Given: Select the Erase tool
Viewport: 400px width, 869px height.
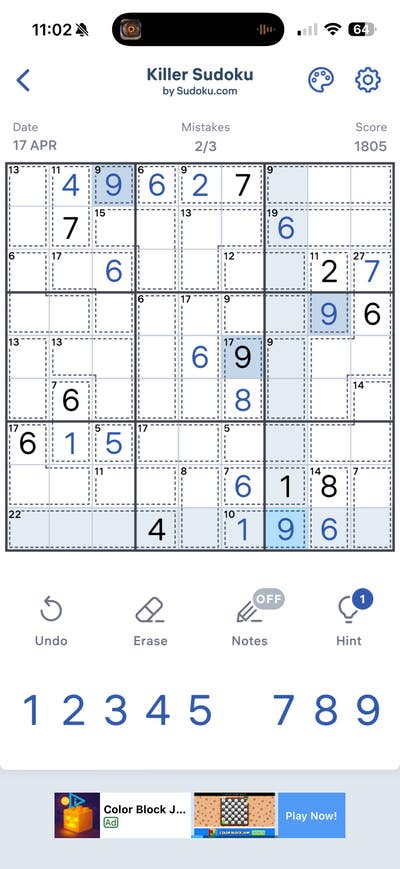Looking at the screenshot, I should (x=150, y=621).
